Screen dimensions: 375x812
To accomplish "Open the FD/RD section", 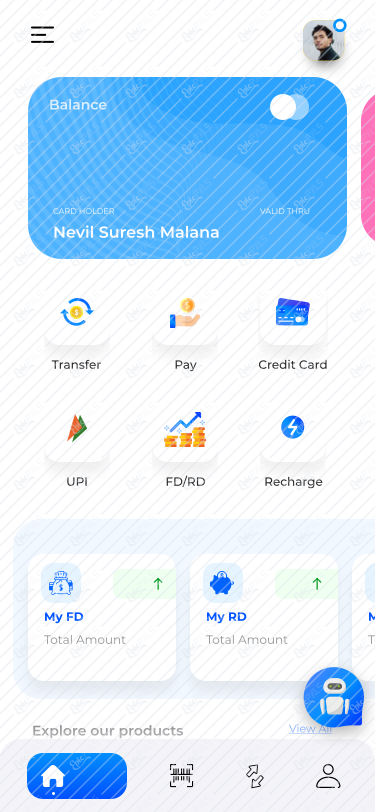I will pyautogui.click(x=185, y=448).
